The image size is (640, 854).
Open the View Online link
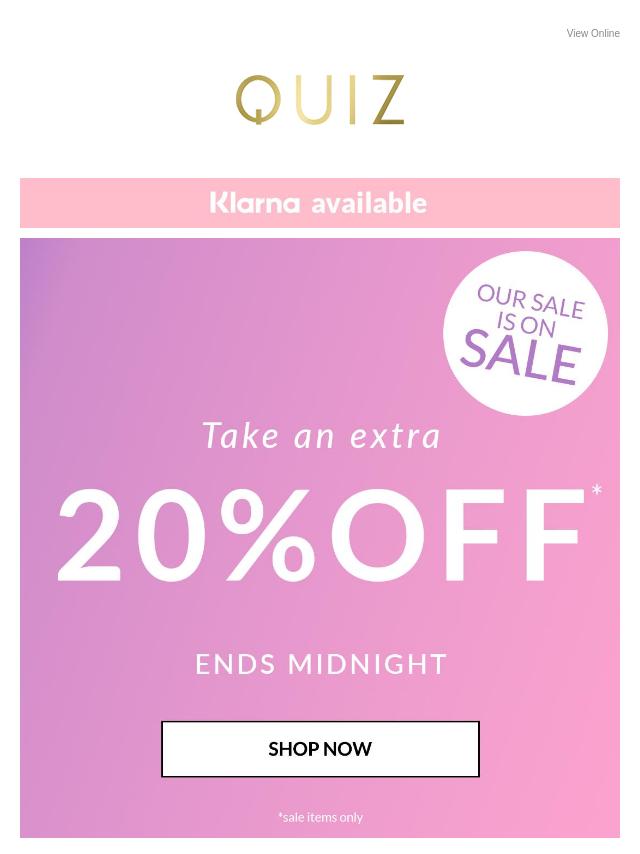(x=592, y=34)
